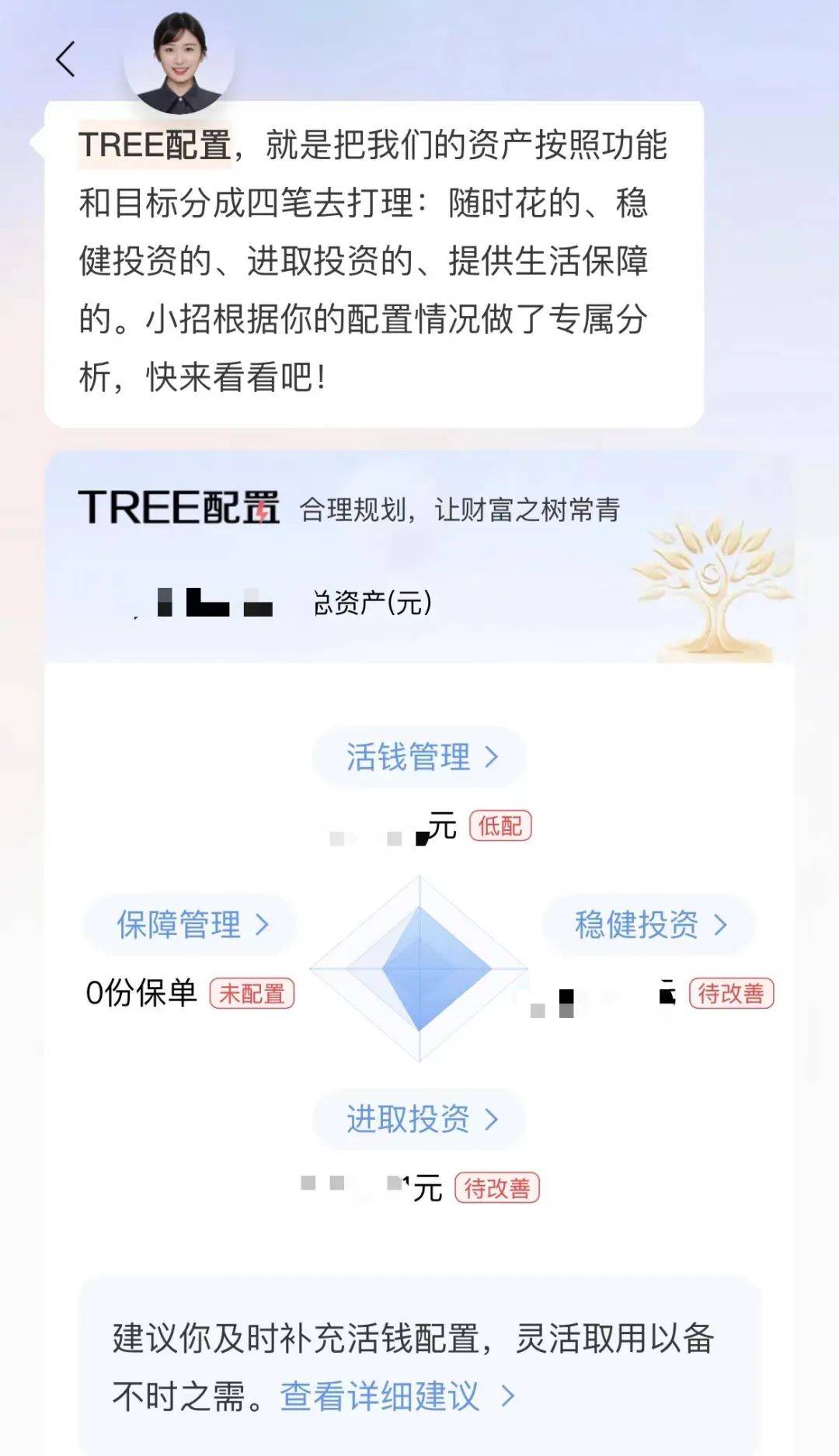The image size is (839, 1456).
Task: Open 进取投资 section
Action: coord(419,1119)
